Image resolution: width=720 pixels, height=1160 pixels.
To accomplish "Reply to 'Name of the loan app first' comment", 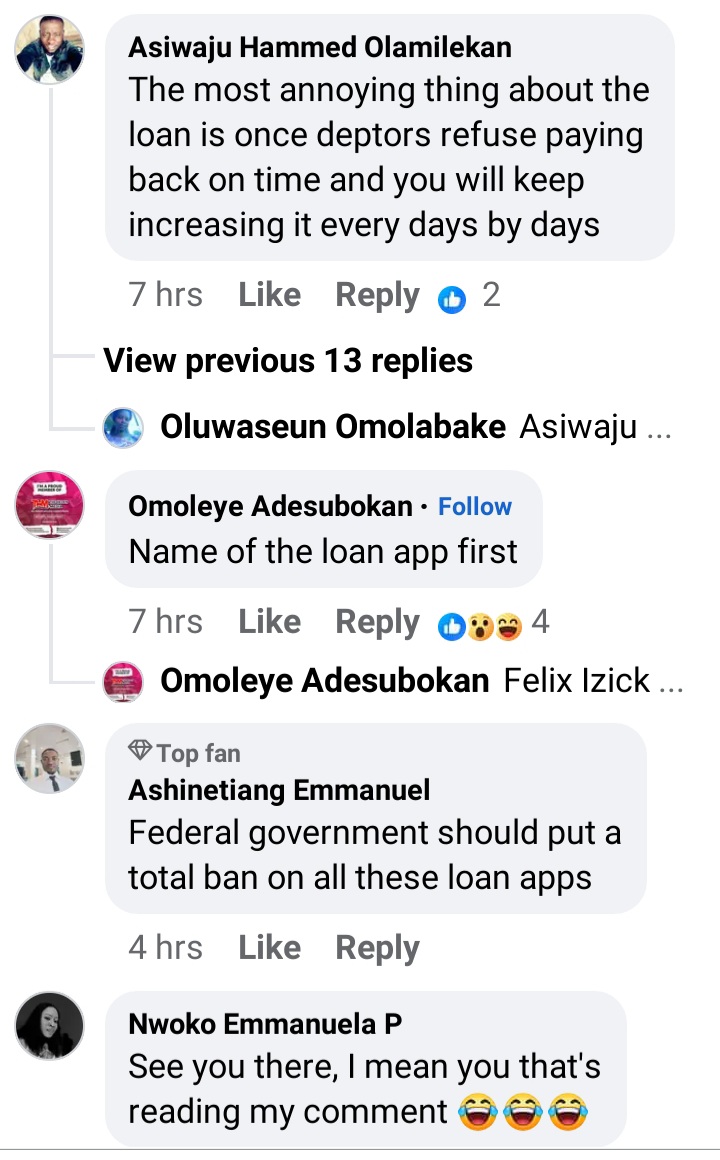I will [377, 622].
